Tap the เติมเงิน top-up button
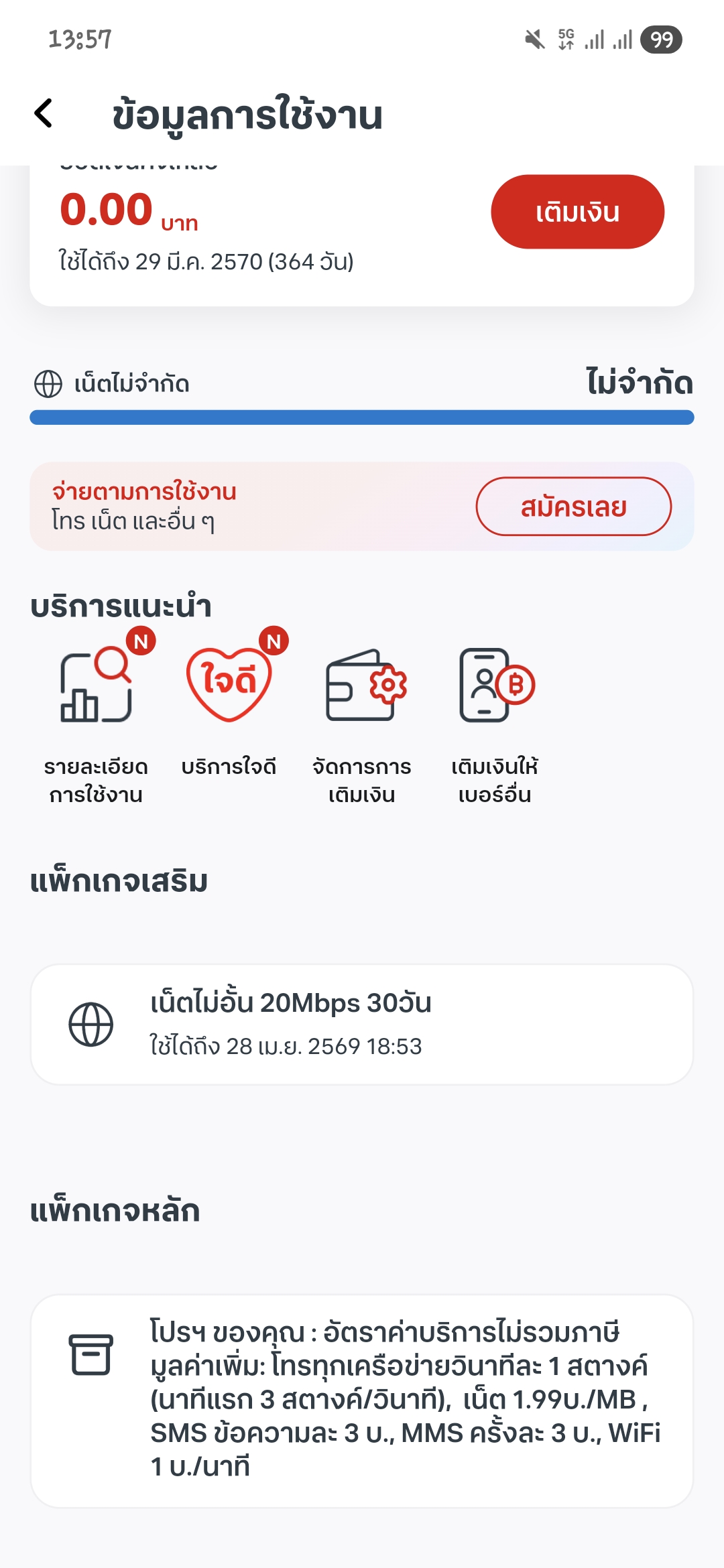This screenshot has height=1568, width=724. pos(577,212)
